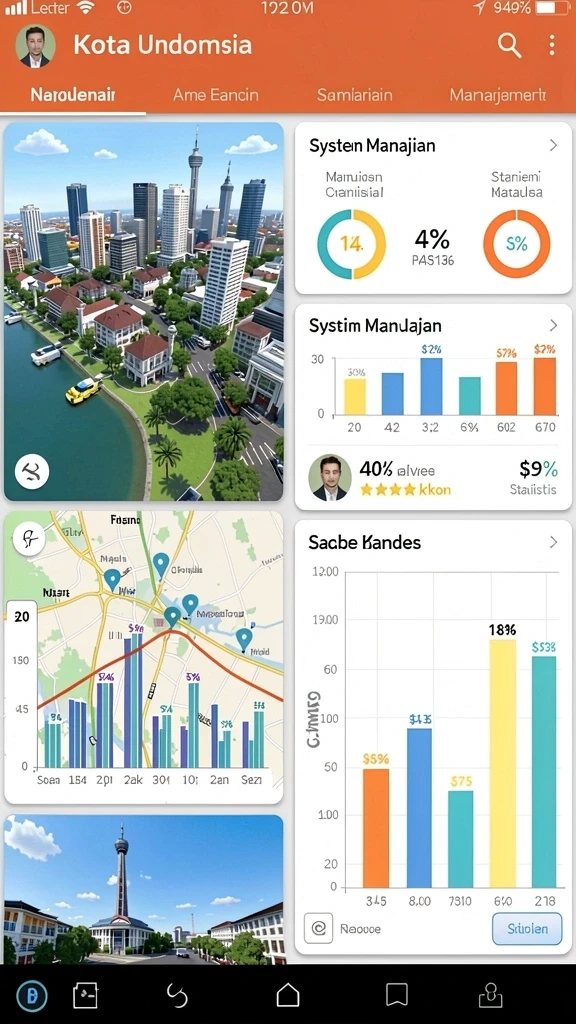
Task: Select the Naroulenair tab
Action: point(72,95)
